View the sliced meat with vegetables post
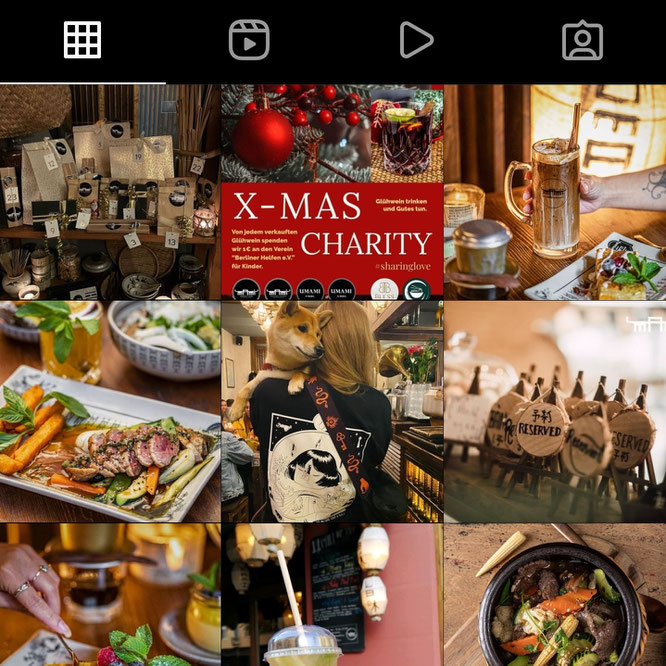The height and width of the screenshot is (666, 666). click(109, 412)
